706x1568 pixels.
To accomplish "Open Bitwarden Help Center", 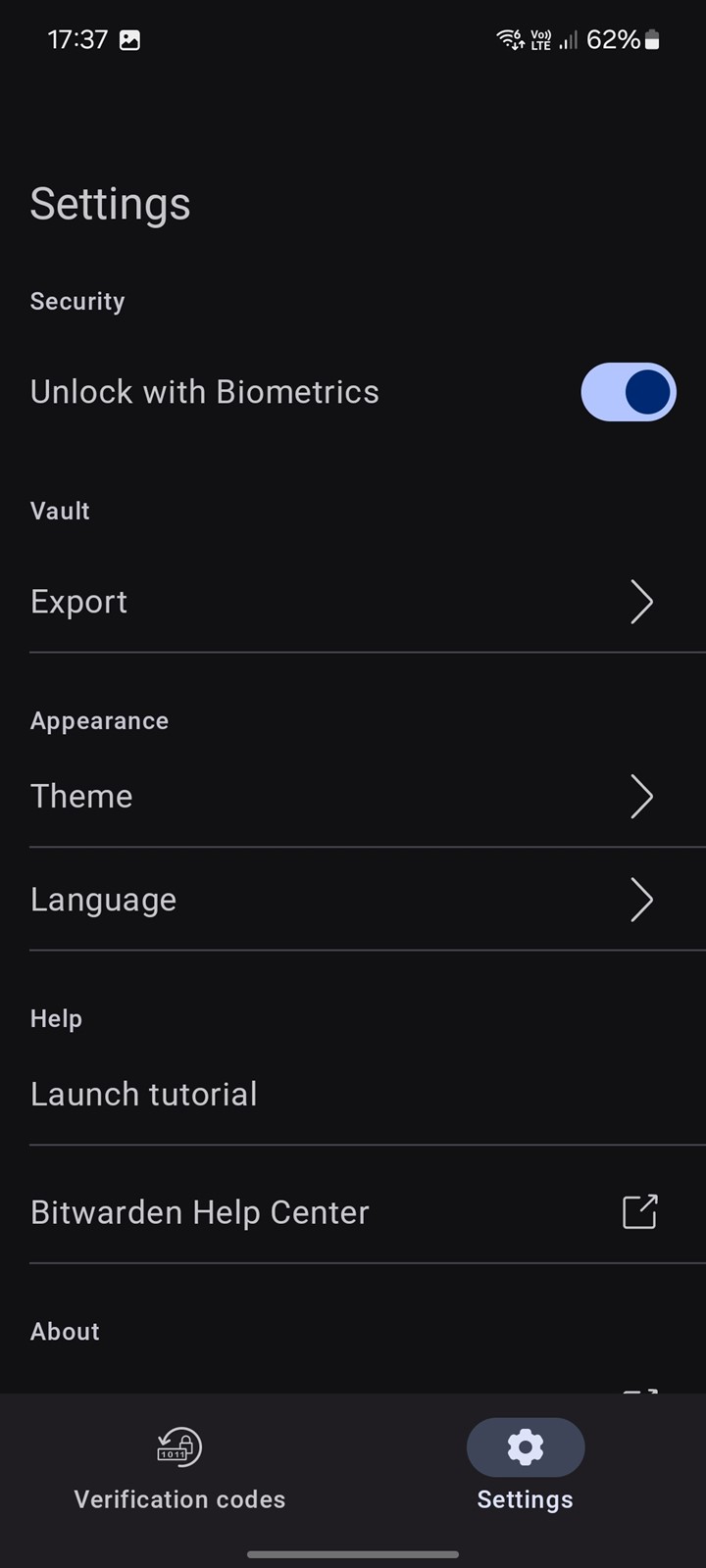I will [353, 1212].
